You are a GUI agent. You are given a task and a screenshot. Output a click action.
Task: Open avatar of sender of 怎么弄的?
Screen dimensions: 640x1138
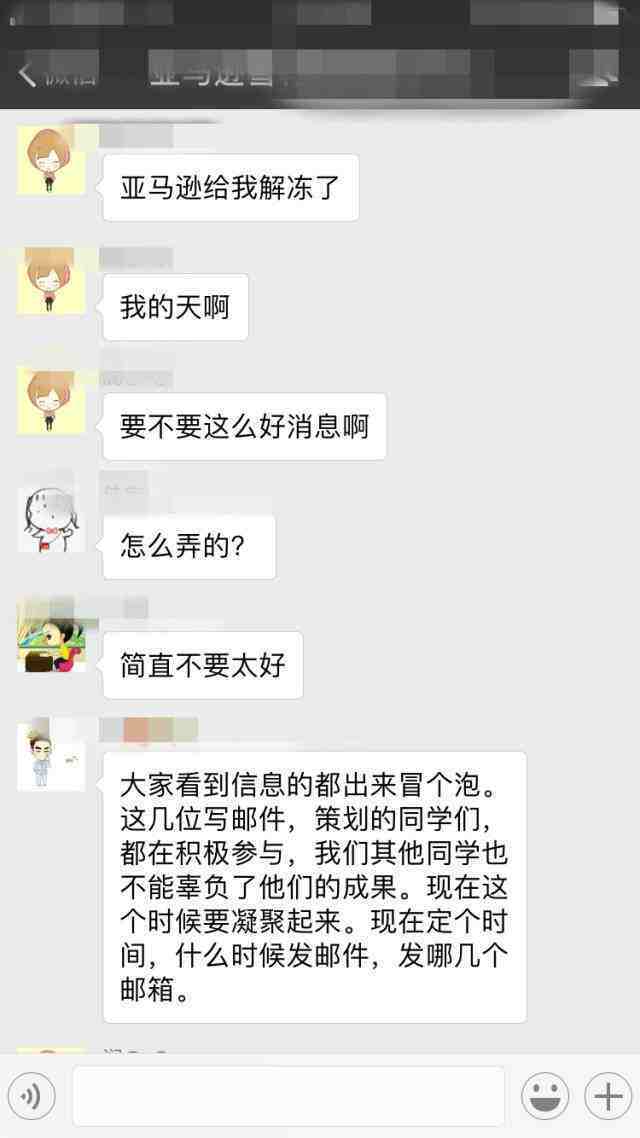tap(50, 520)
